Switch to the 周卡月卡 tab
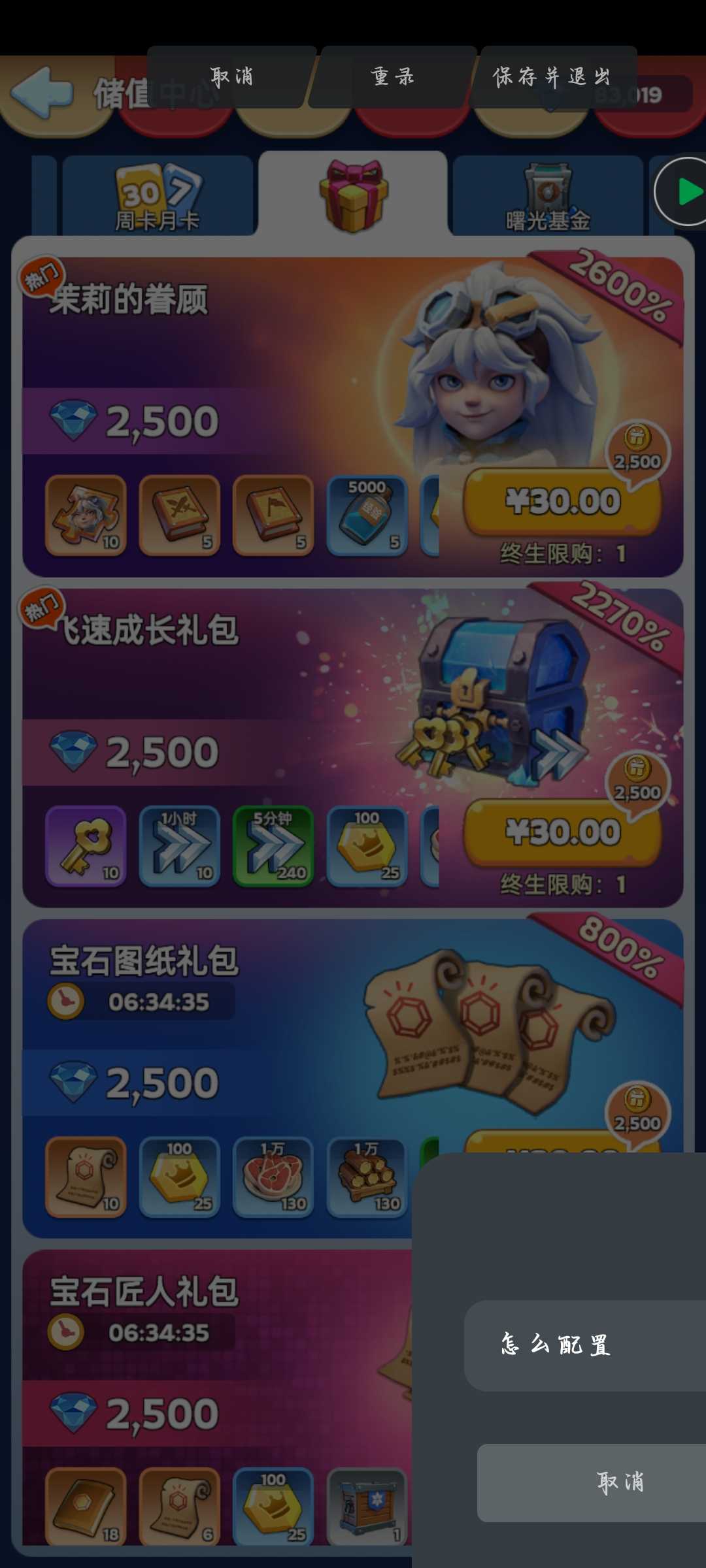706x1568 pixels. (158, 197)
